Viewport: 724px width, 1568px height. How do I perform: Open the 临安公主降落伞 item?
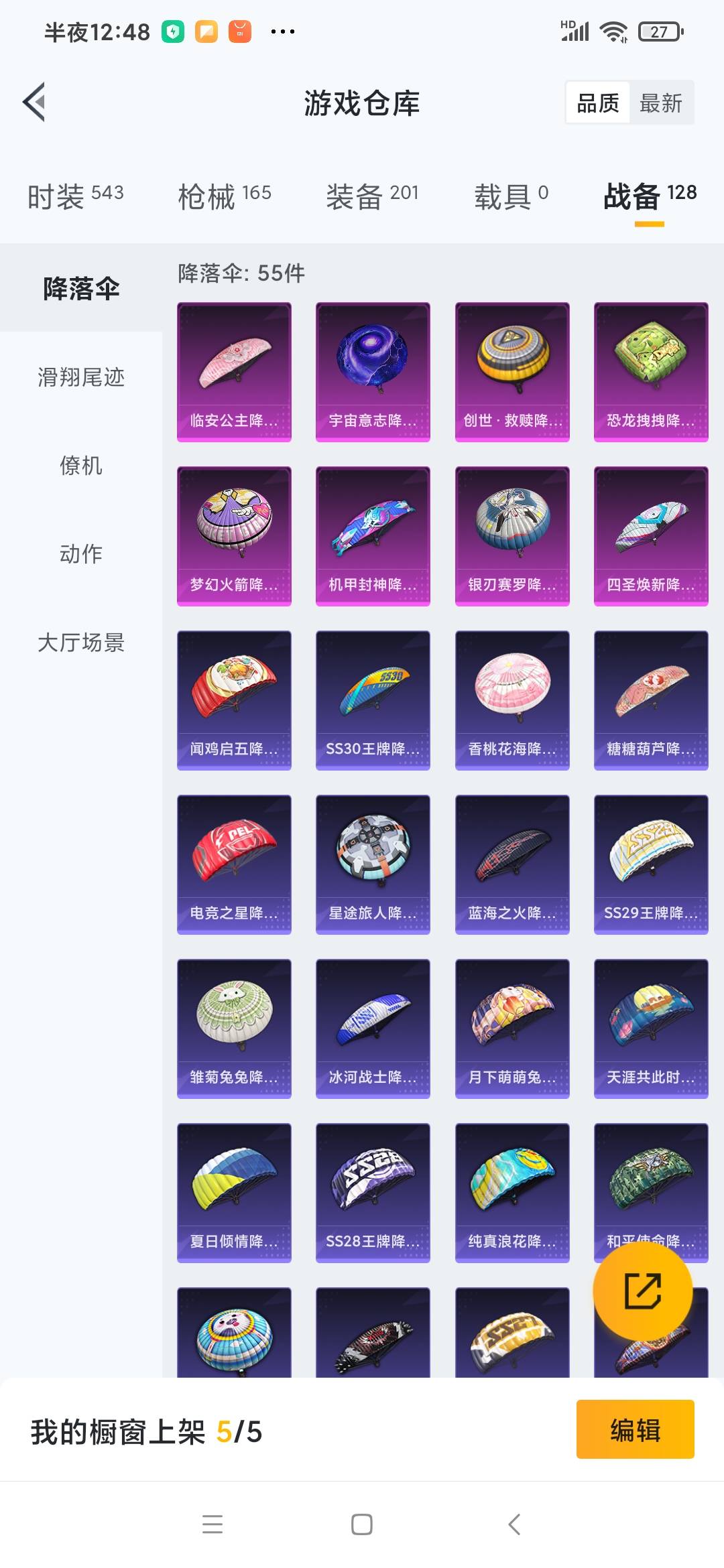coord(234,372)
